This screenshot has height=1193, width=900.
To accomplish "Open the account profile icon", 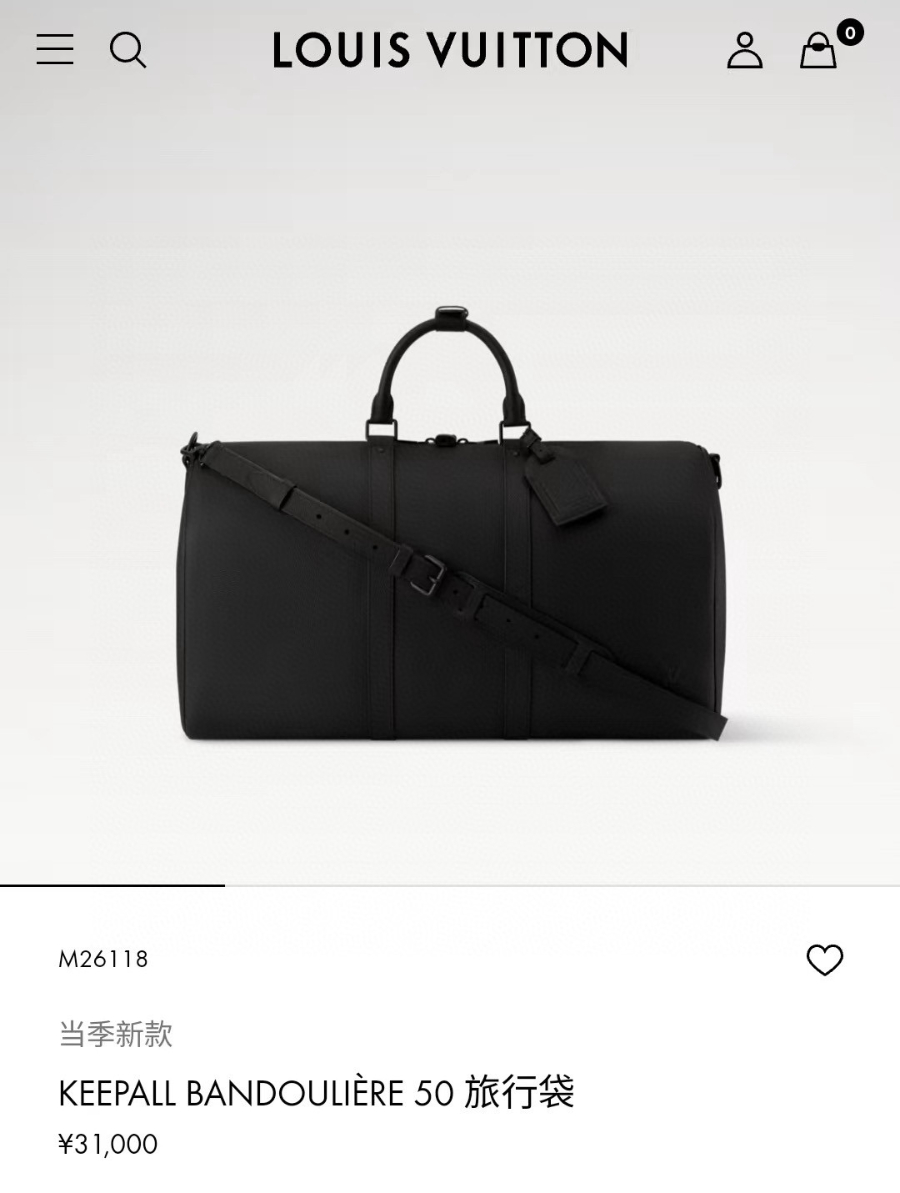I will 744,50.
